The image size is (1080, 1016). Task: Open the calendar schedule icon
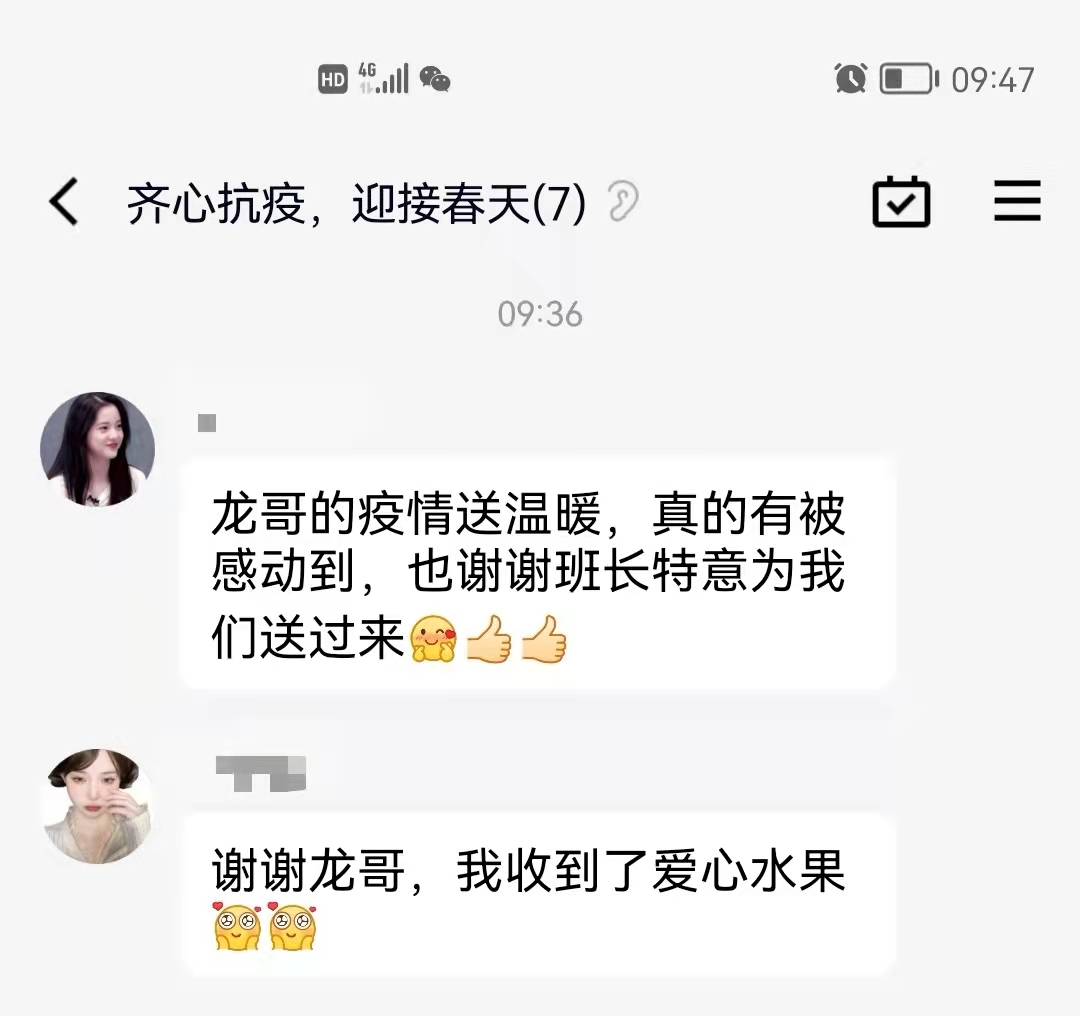[901, 202]
